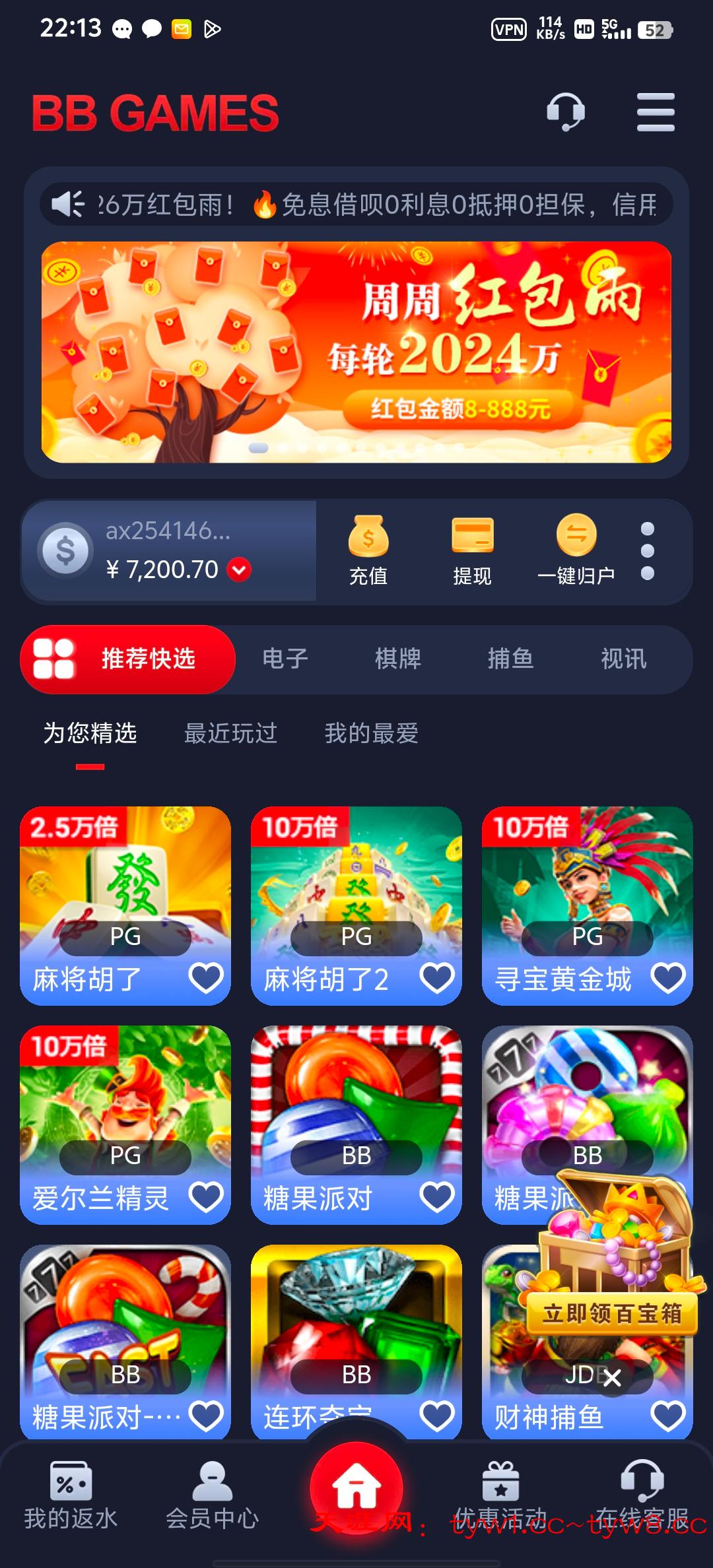Screen dimensions: 713x1568
Task: Tap 充值 to recharge
Action: tap(368, 550)
